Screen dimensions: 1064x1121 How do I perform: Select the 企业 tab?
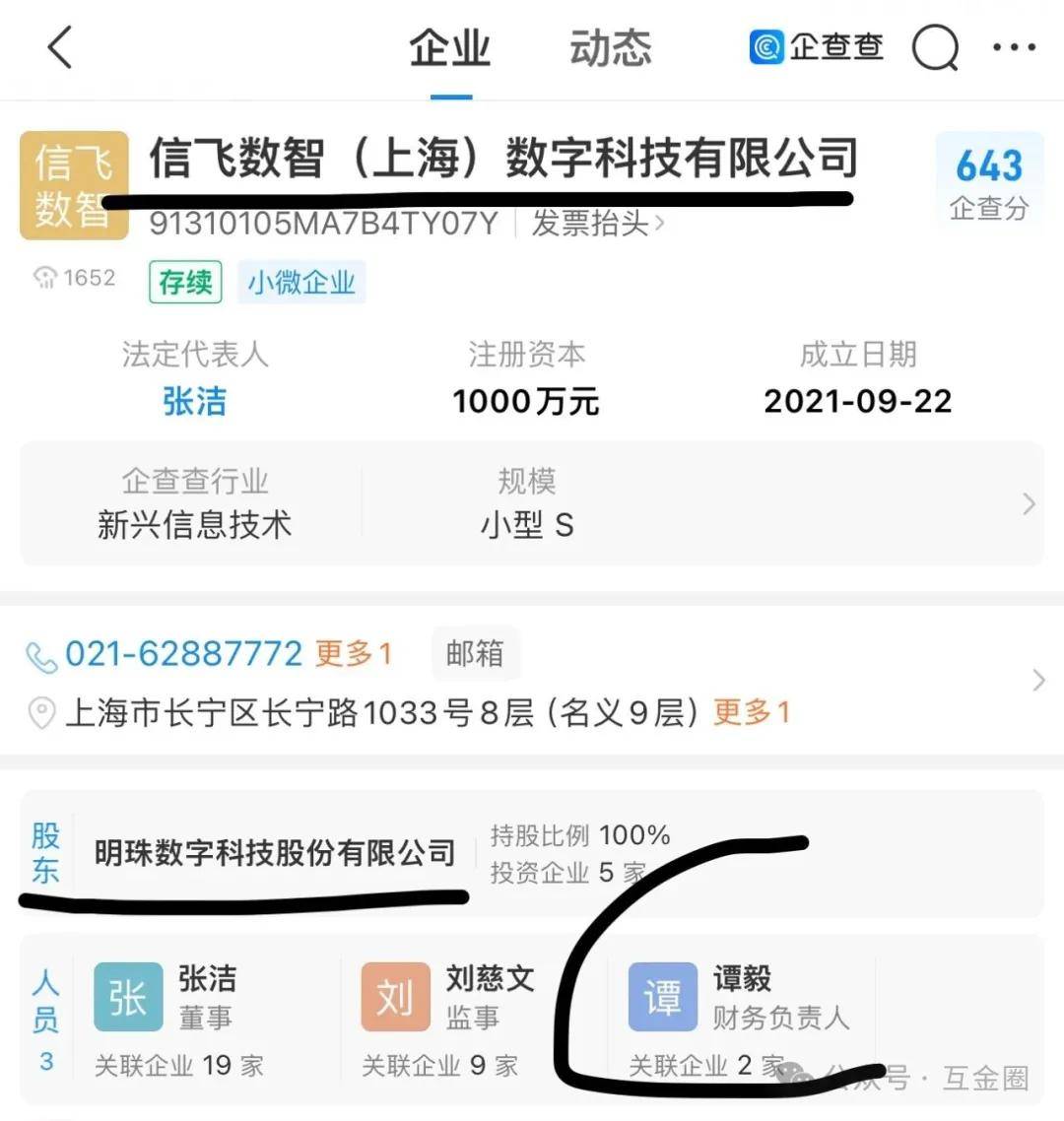[450, 47]
